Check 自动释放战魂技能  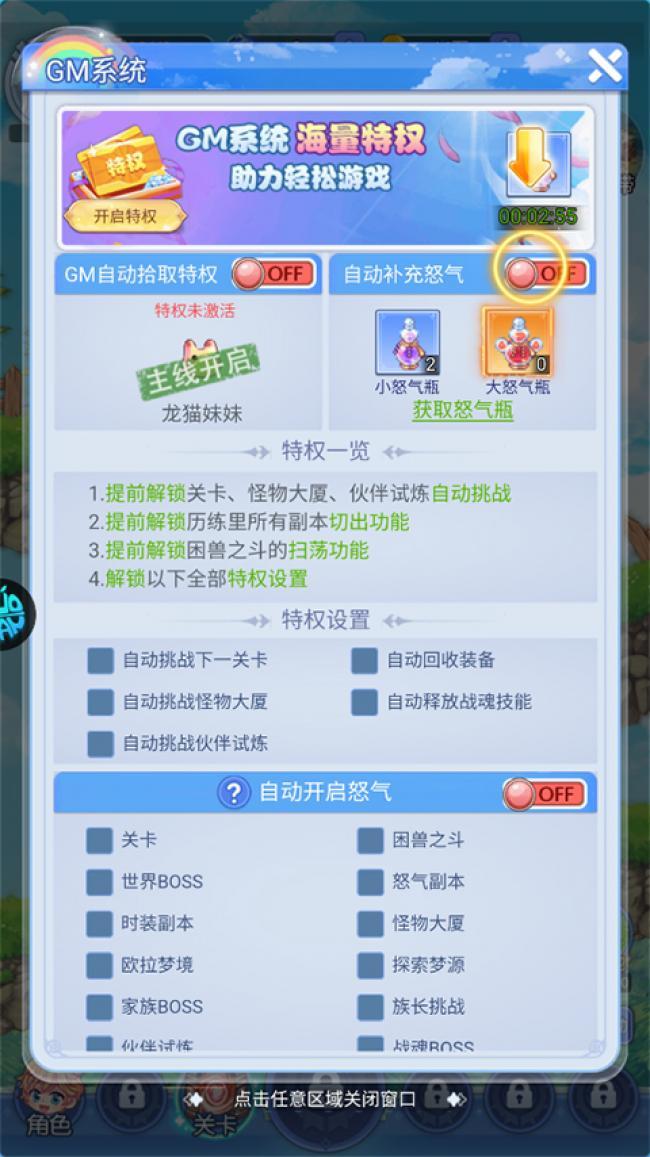pyautogui.click(x=364, y=702)
